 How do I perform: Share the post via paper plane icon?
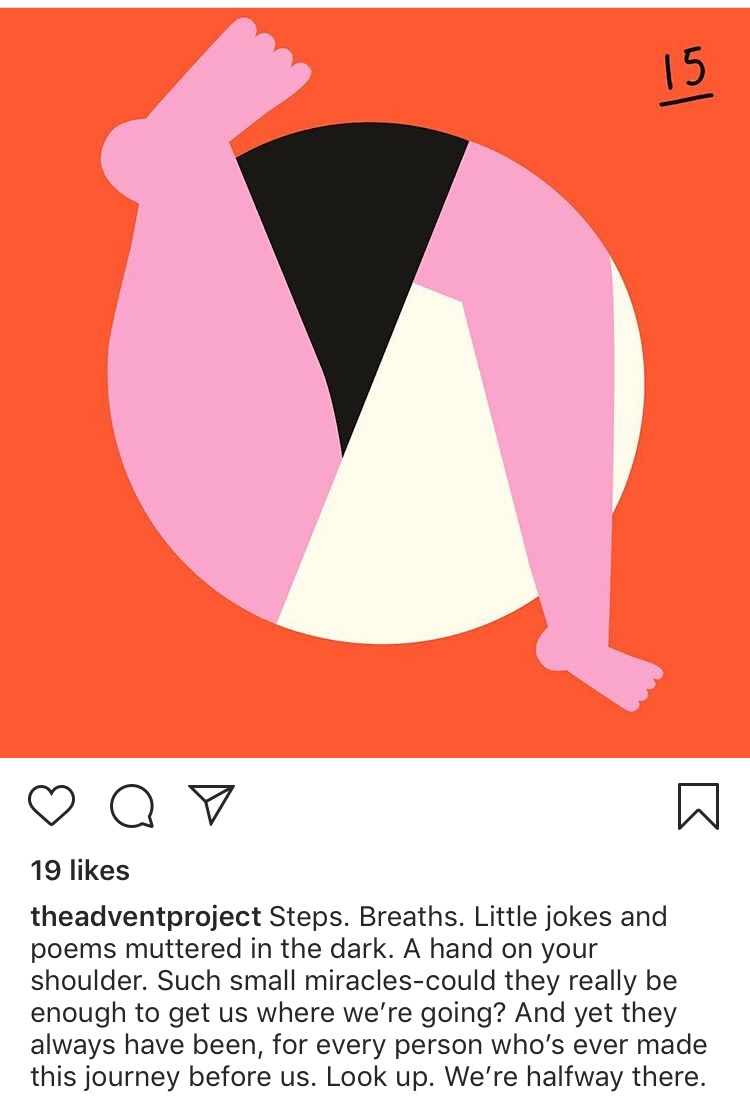coord(212,805)
